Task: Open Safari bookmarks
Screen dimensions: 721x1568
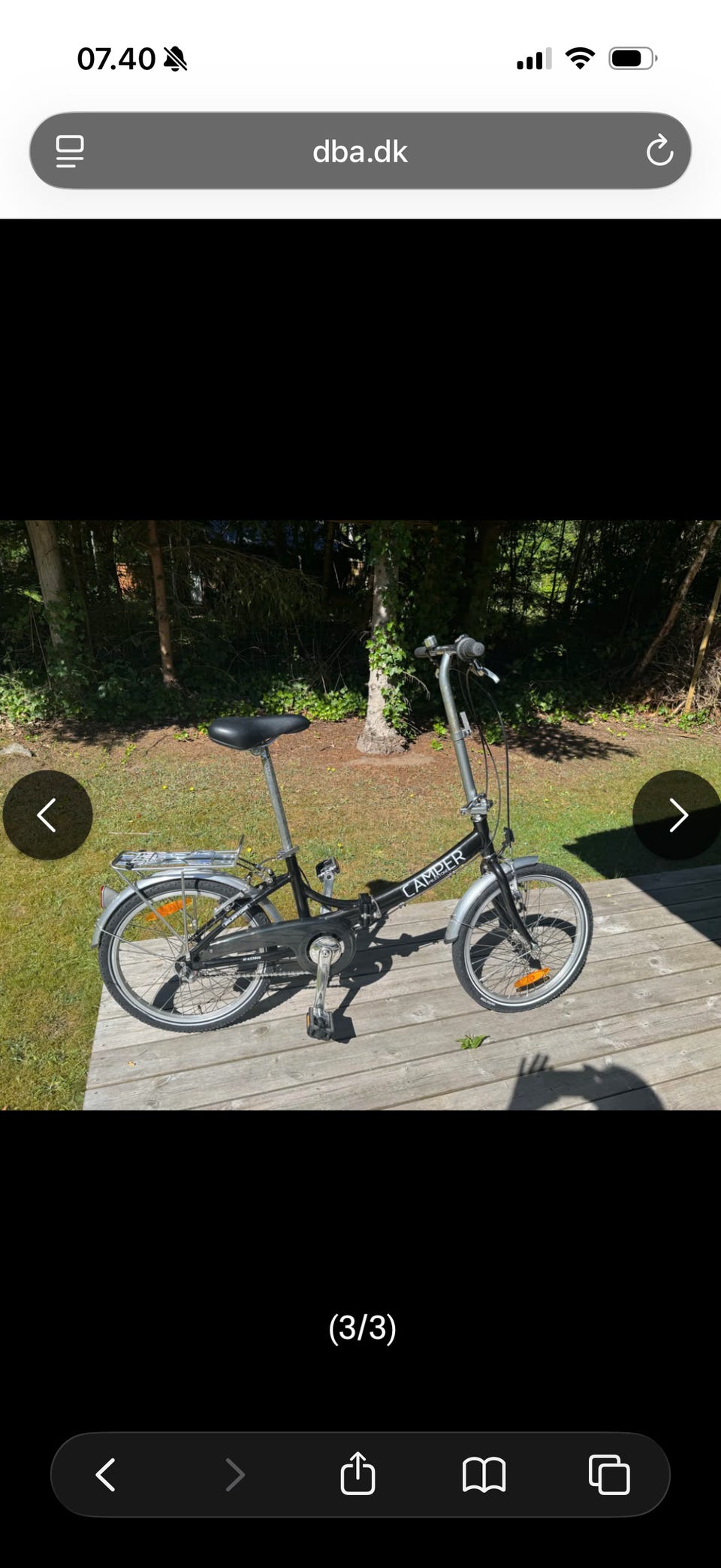Action: point(484,1474)
